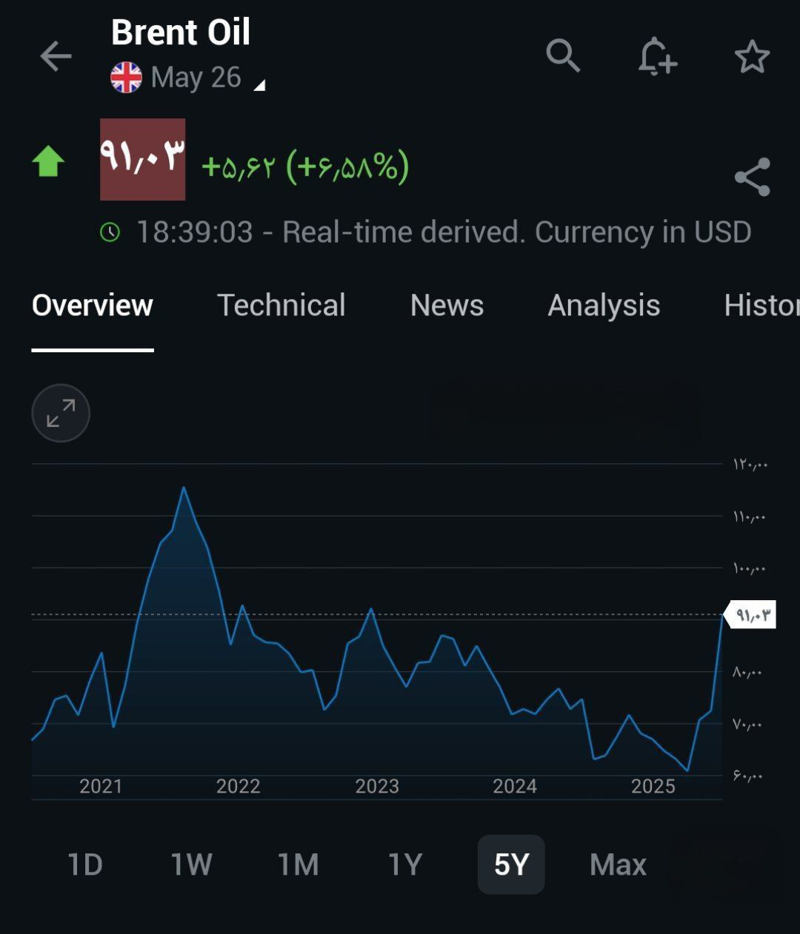Open the News tab
800x934 pixels.
[447, 305]
